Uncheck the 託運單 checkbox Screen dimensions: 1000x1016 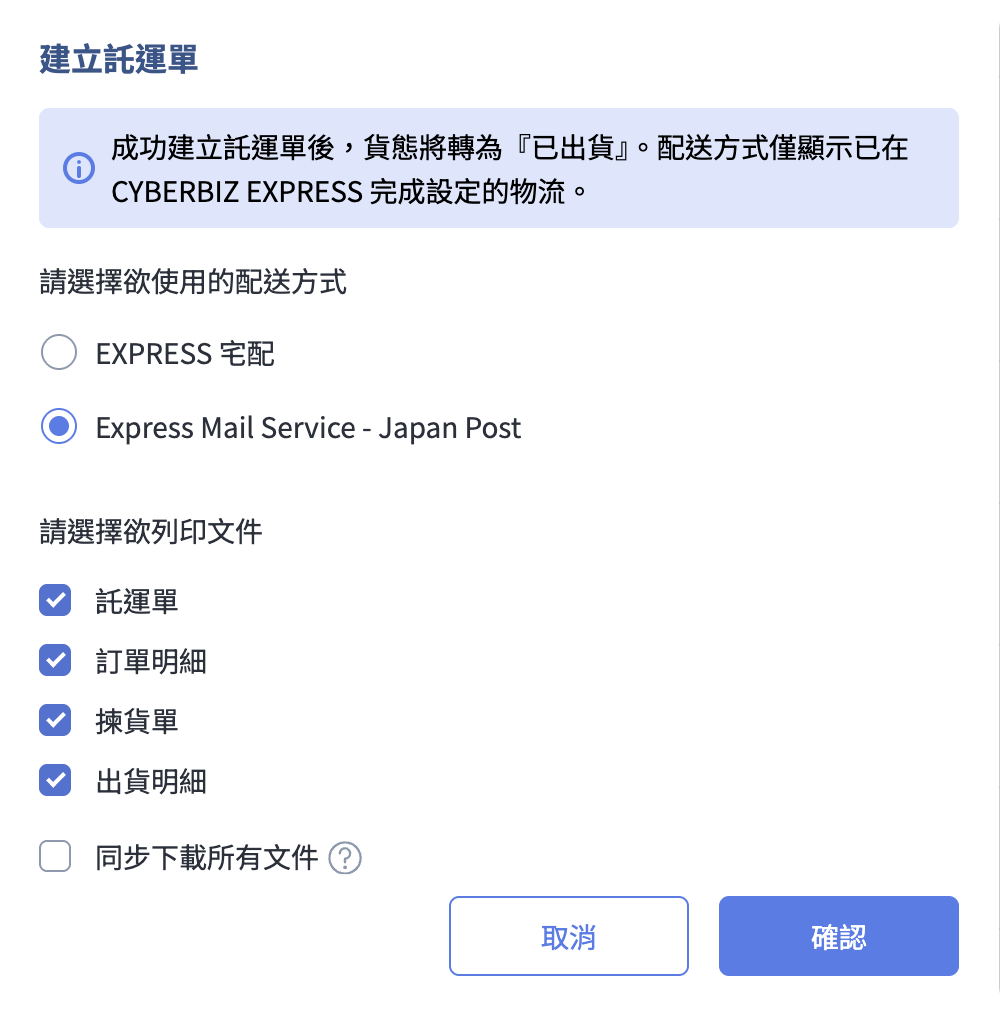[x=55, y=601]
